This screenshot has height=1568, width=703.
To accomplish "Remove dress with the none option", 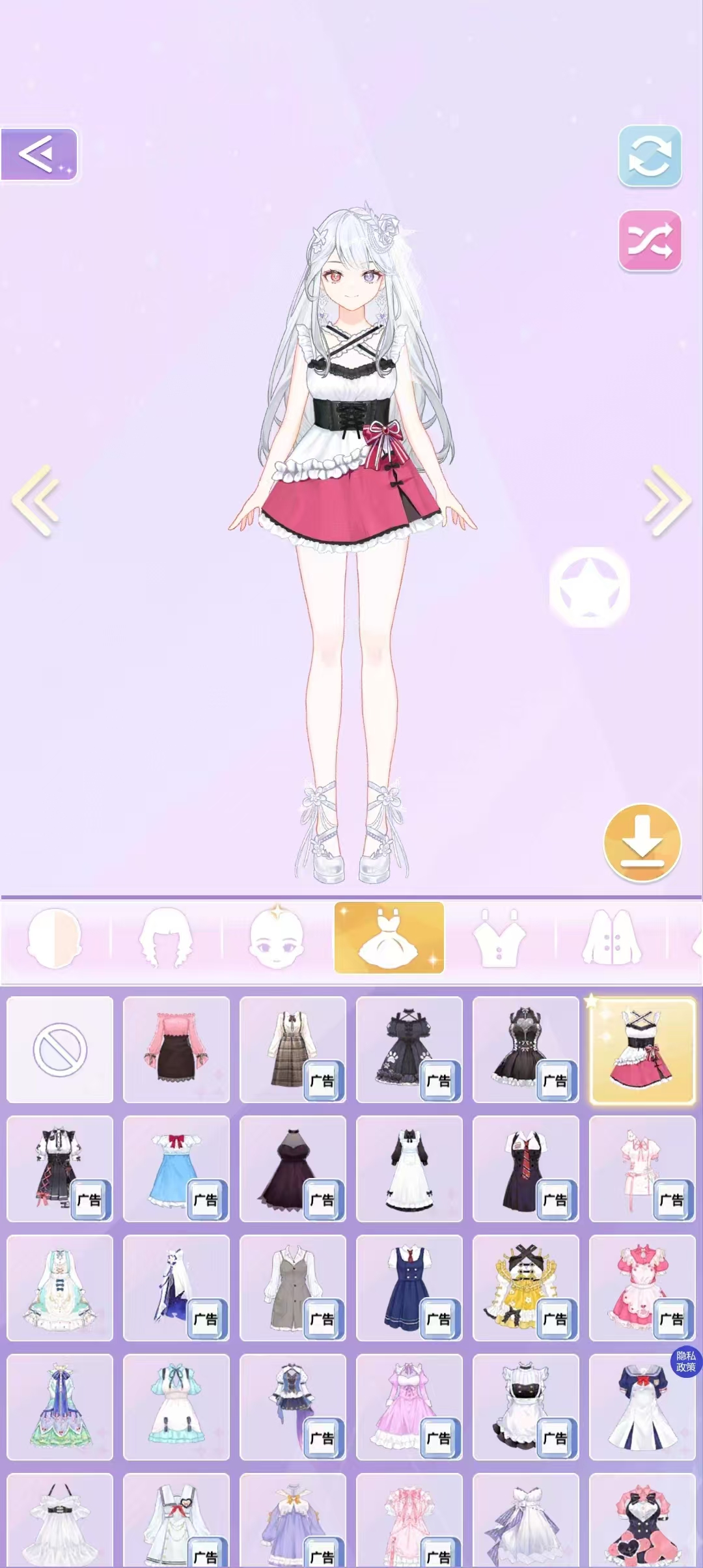I will (x=60, y=1049).
